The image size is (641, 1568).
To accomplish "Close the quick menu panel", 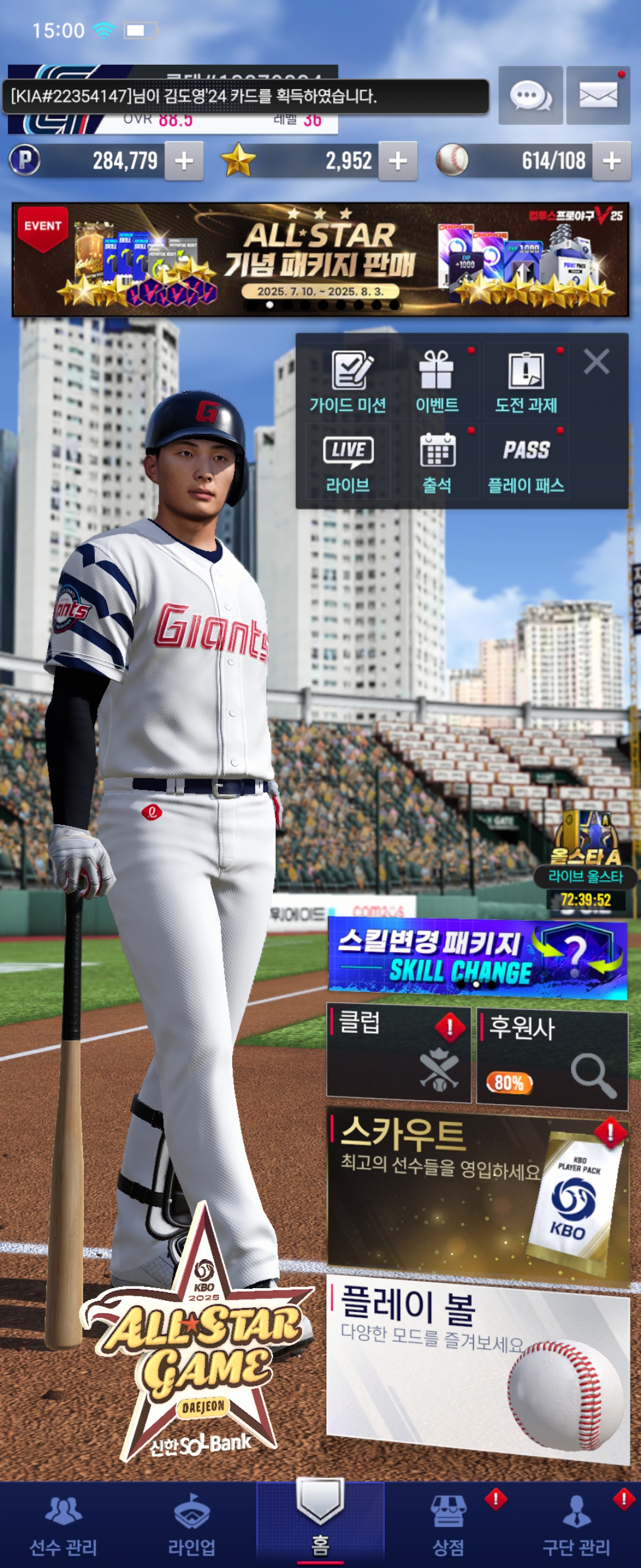I will point(596,361).
